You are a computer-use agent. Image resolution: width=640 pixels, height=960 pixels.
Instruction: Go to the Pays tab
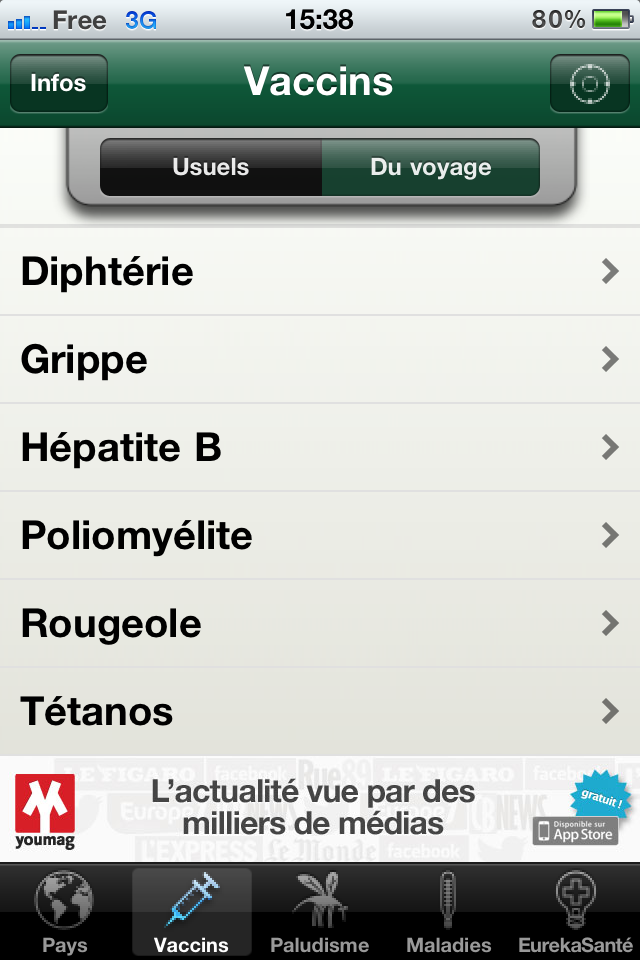(x=64, y=912)
